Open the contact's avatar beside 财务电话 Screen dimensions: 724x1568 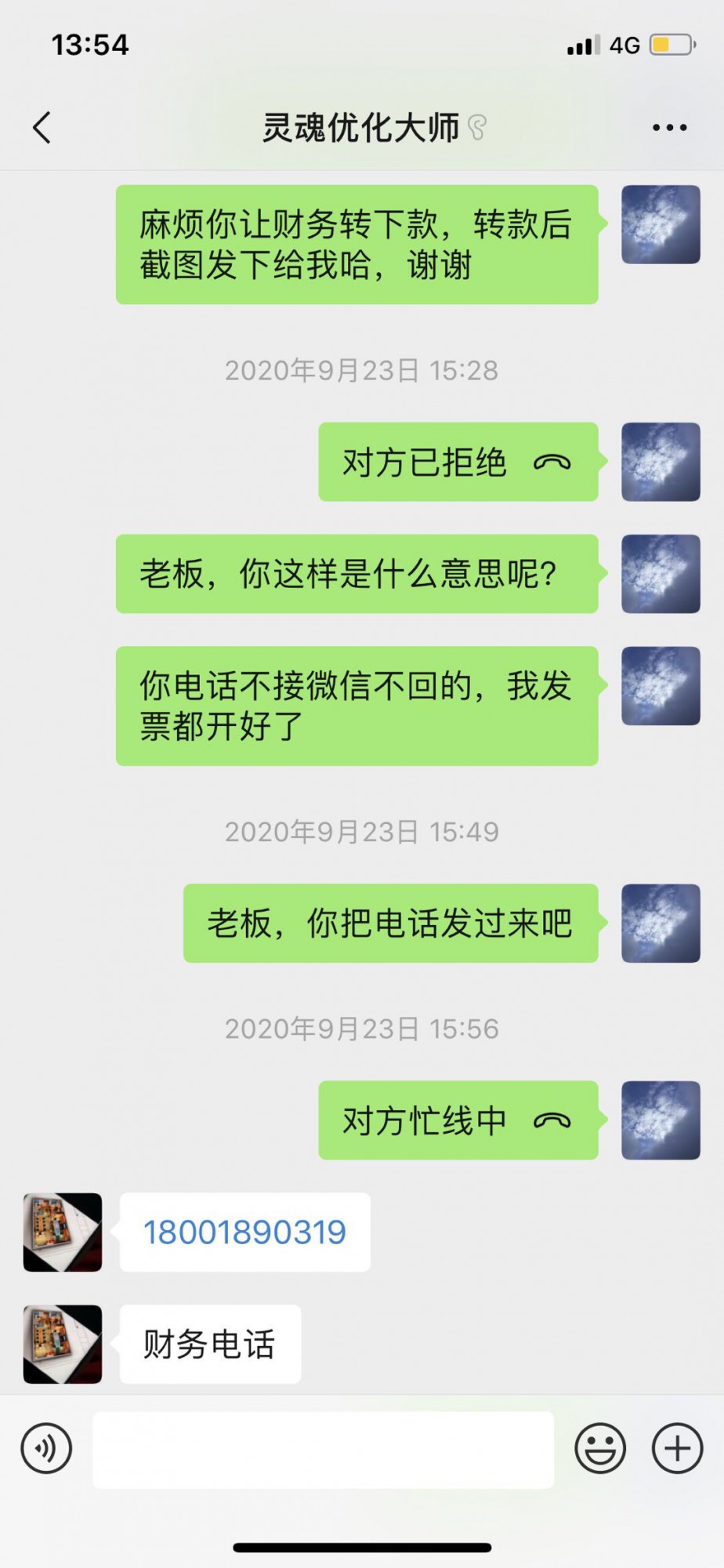pyautogui.click(x=63, y=1344)
